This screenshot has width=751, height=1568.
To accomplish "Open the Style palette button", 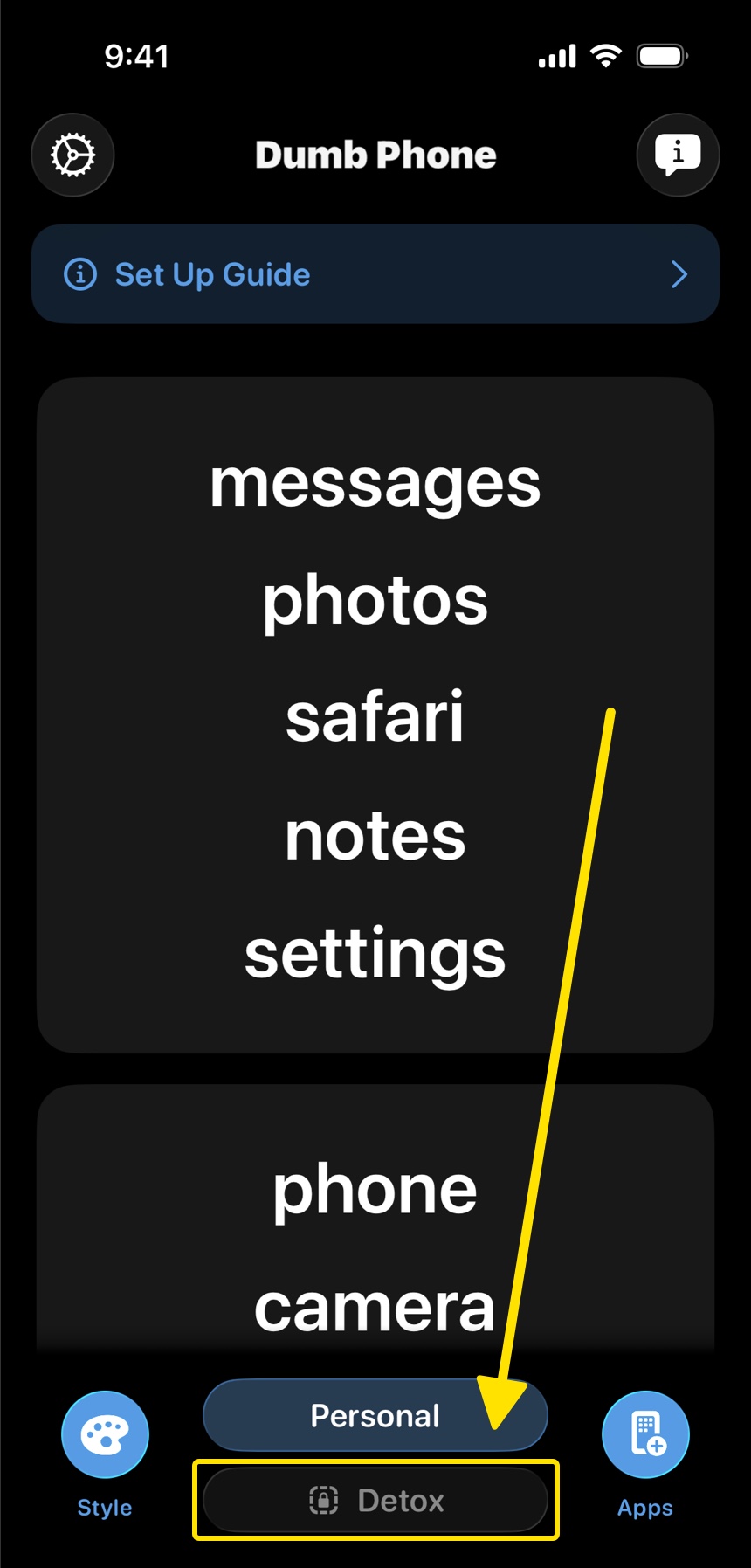I will tap(105, 1434).
